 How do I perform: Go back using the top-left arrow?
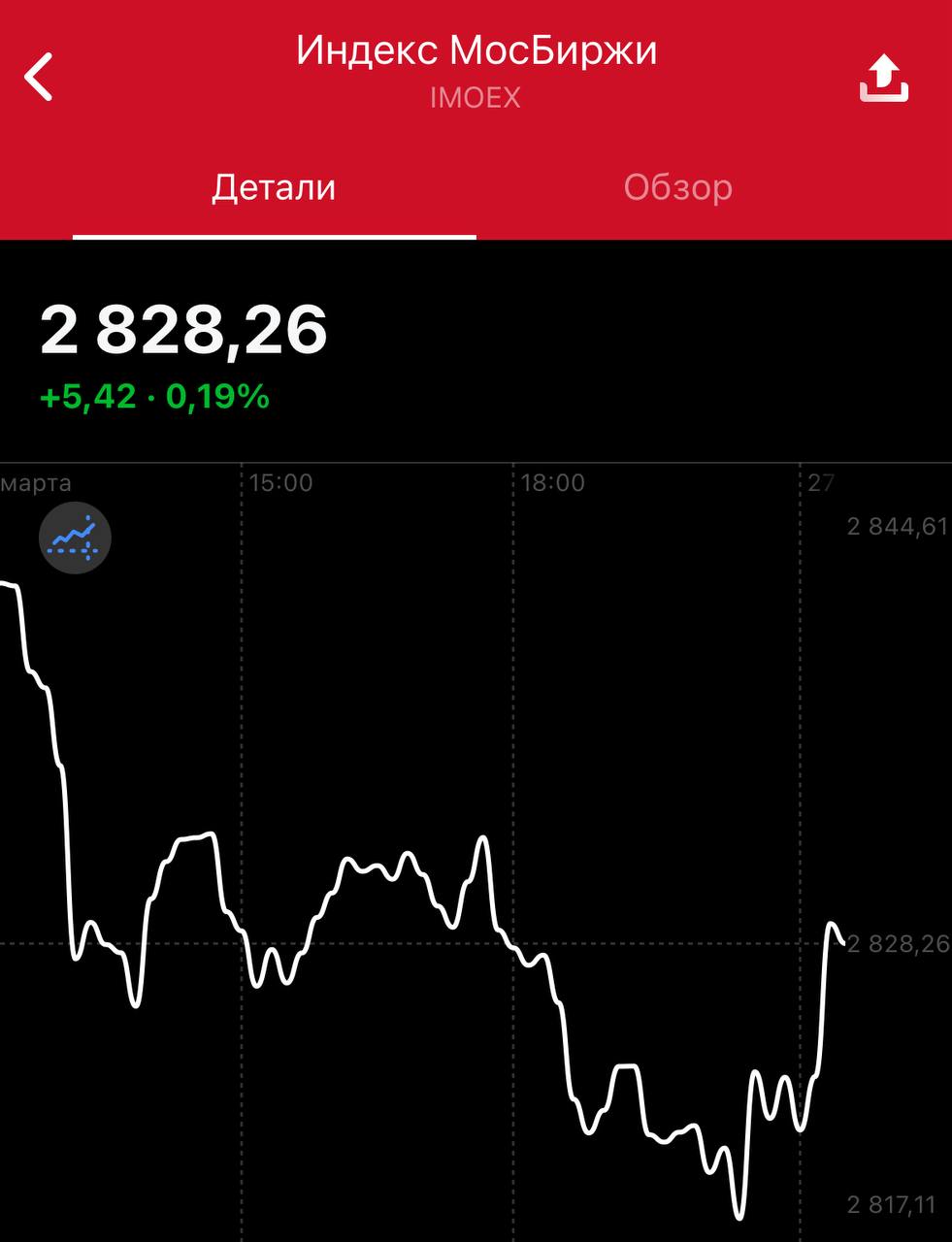(x=40, y=77)
